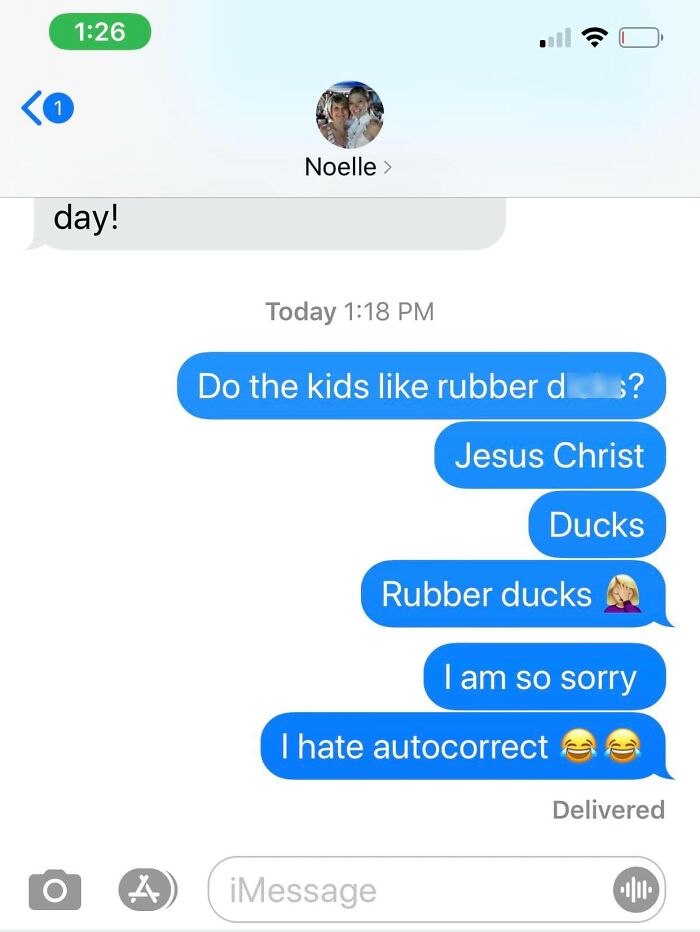Viewport: 700px width, 932px height.
Task: Open the camera to attach a photo
Action: 54,889
